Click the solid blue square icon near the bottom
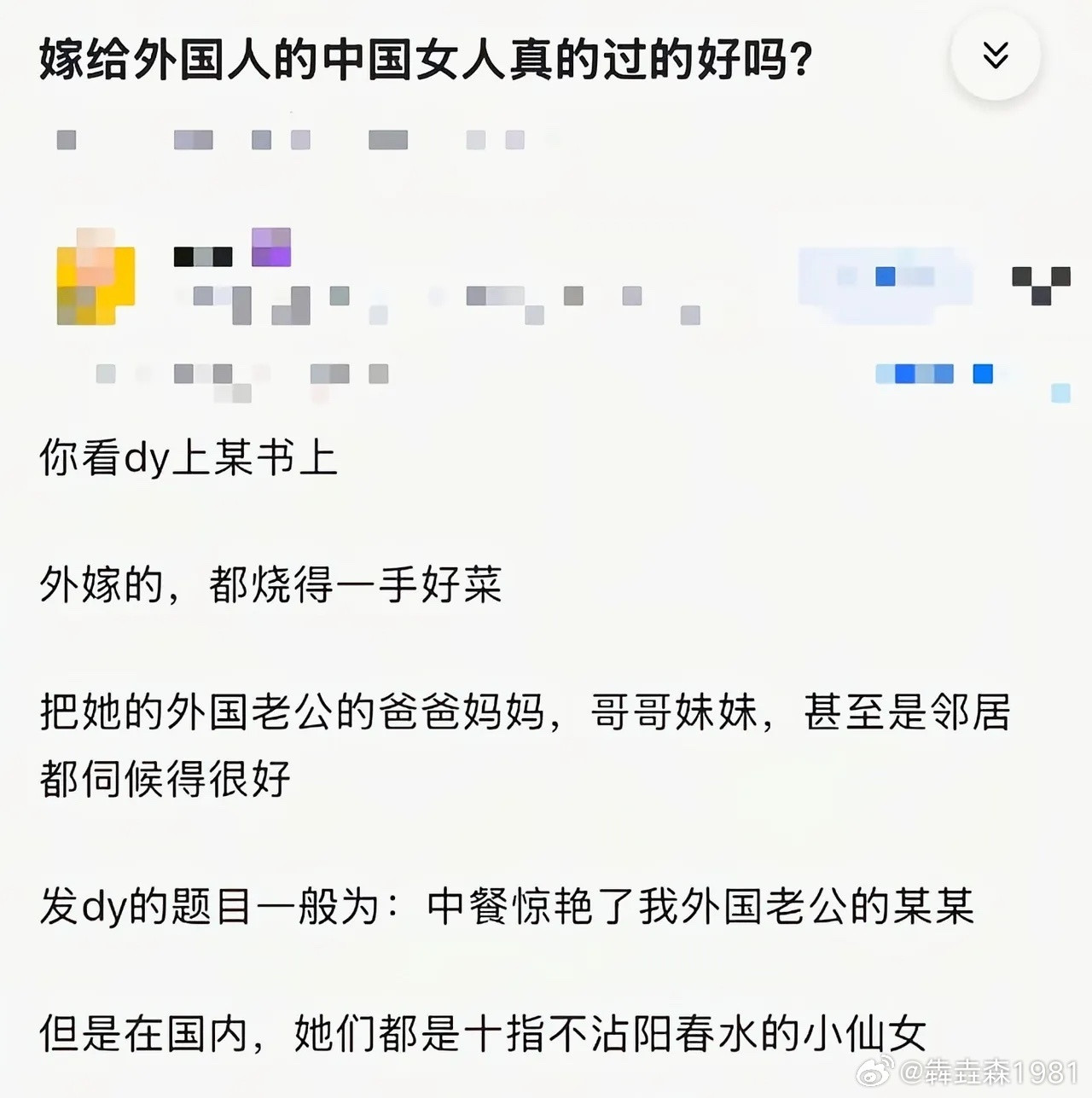 981,373
